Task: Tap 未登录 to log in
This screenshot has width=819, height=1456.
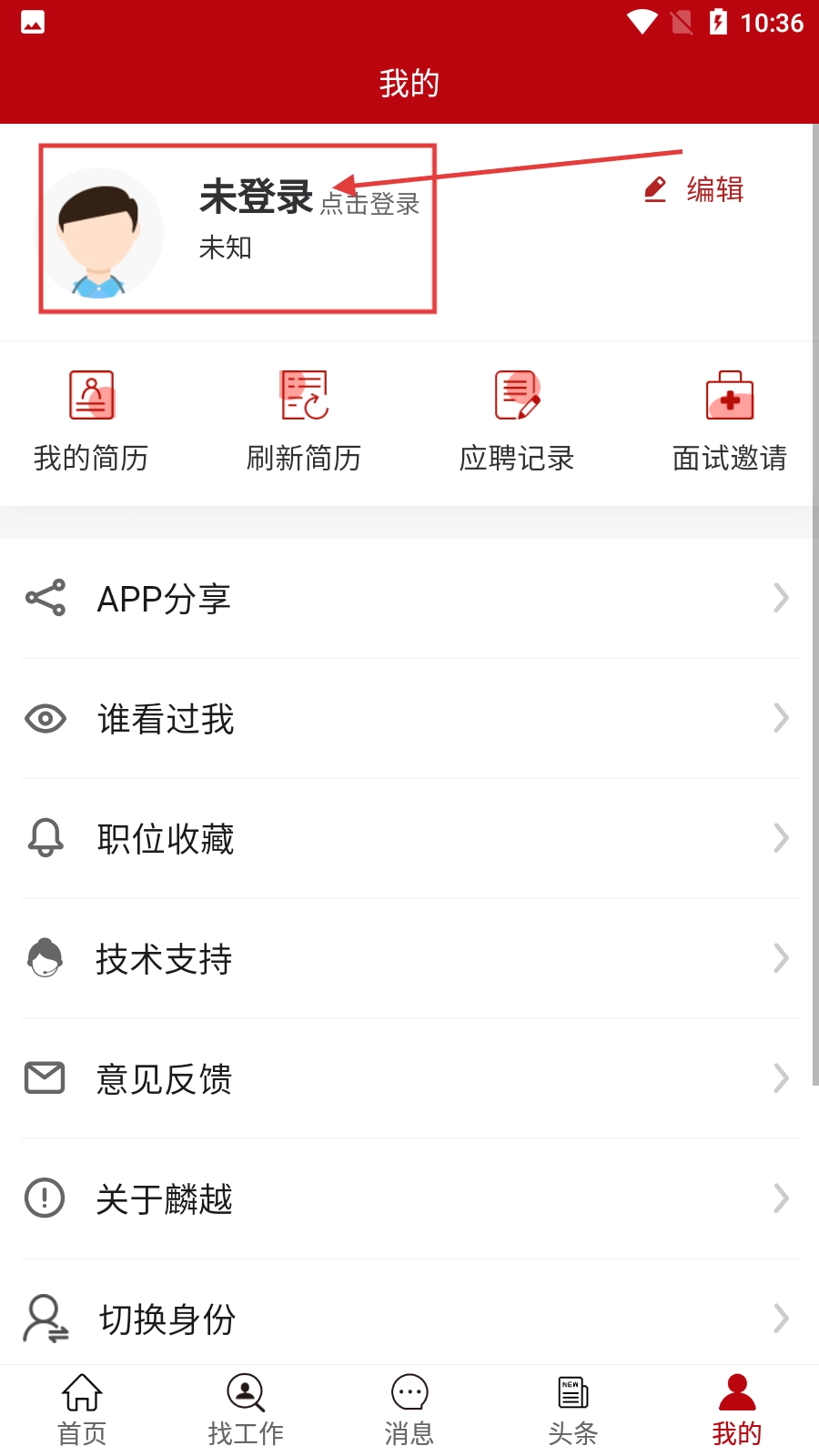Action: tap(257, 197)
